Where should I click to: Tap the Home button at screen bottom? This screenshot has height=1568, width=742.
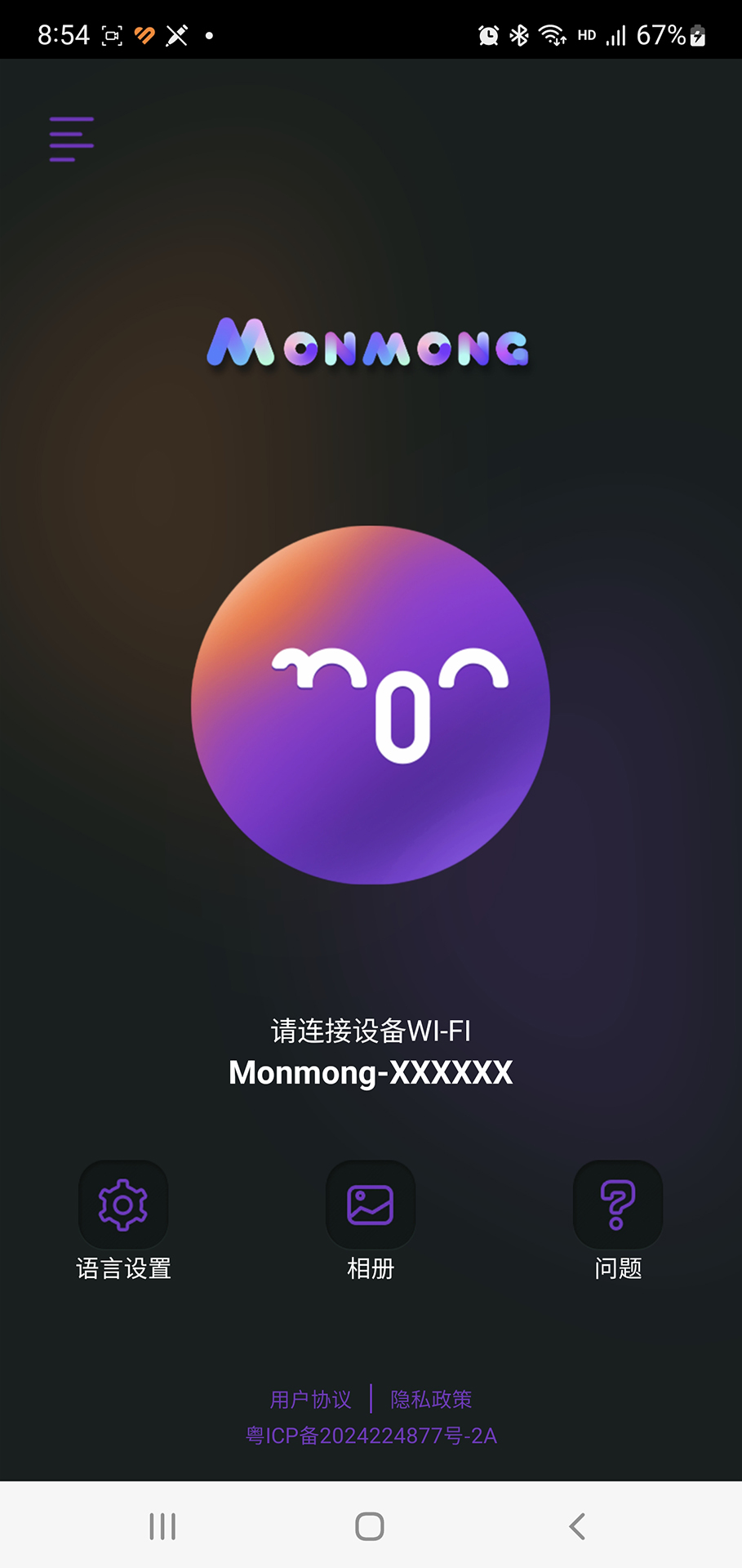tap(370, 1525)
